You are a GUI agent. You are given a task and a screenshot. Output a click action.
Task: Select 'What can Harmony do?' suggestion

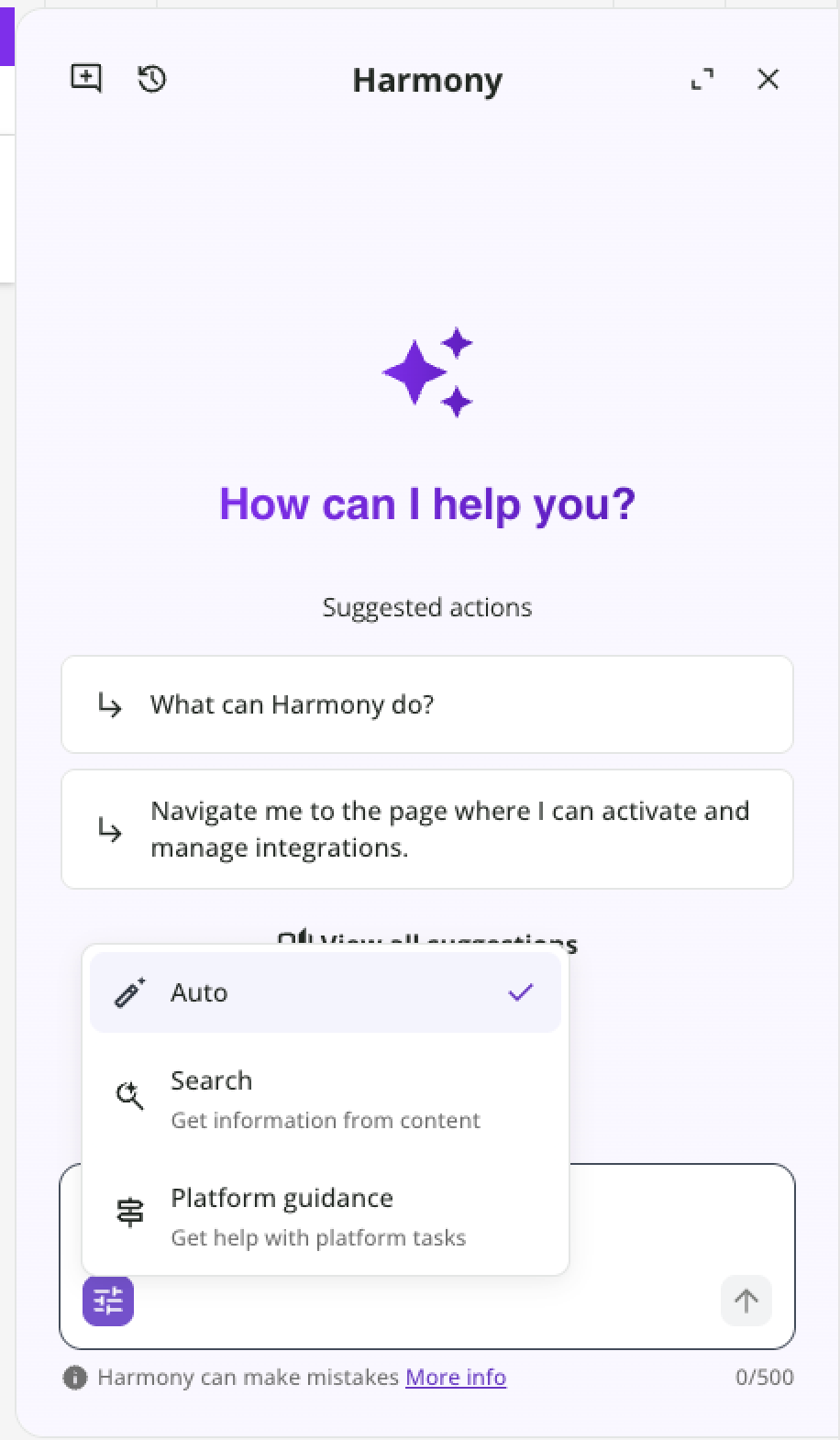point(426,704)
